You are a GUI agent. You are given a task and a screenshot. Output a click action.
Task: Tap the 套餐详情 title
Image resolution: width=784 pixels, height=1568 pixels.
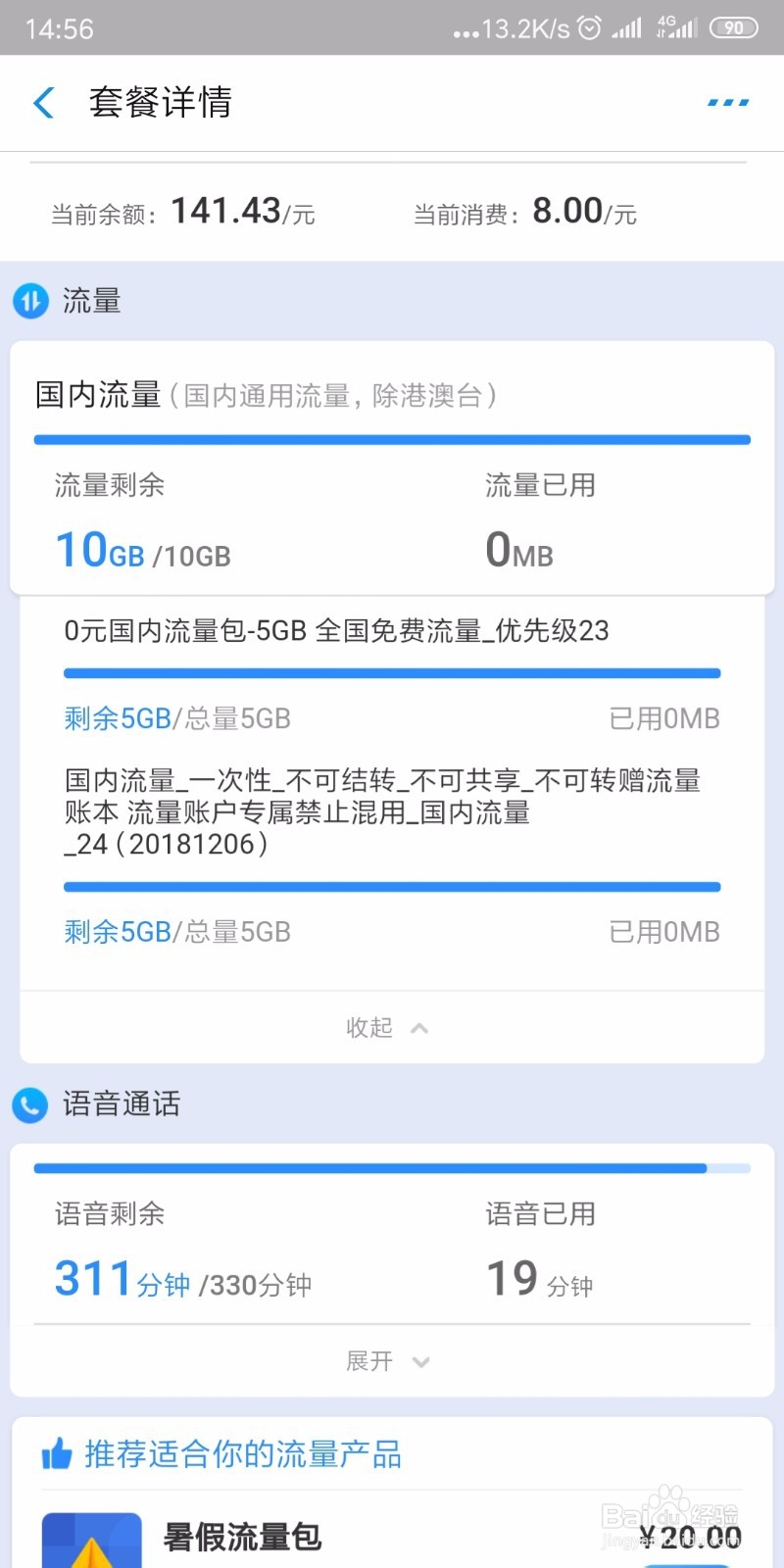(161, 102)
